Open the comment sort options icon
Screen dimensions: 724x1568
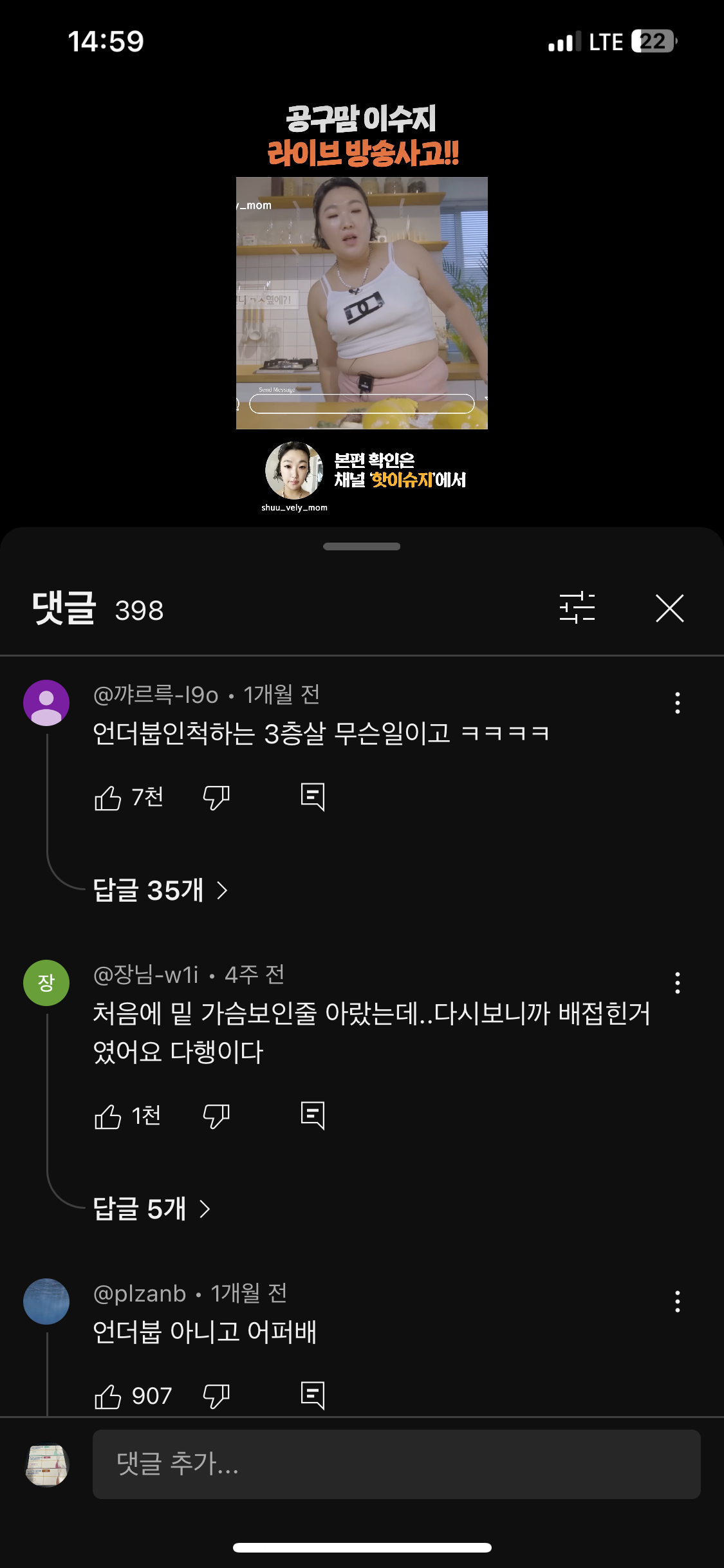[x=577, y=608]
